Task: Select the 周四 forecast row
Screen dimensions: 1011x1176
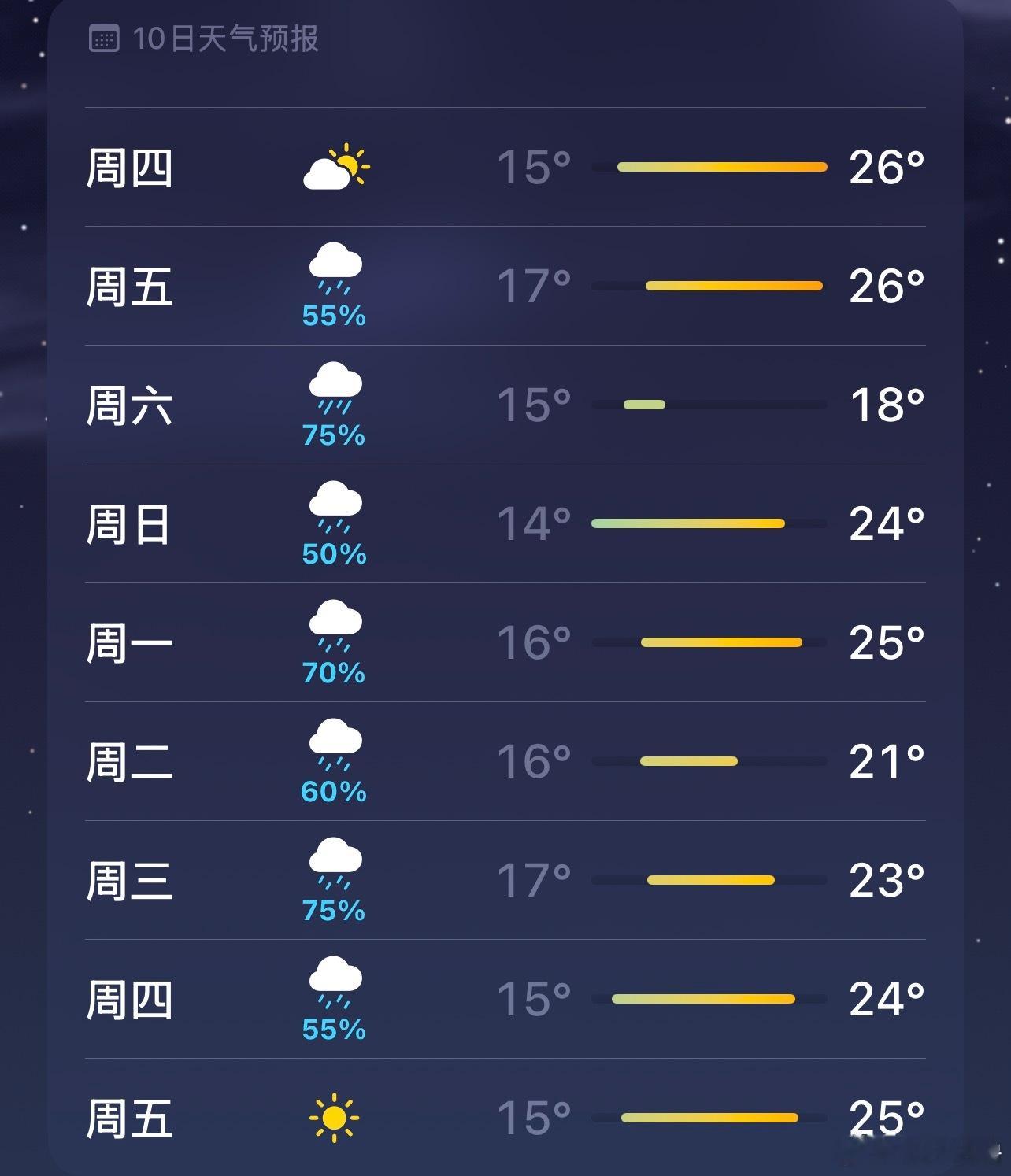Action: click(505, 167)
